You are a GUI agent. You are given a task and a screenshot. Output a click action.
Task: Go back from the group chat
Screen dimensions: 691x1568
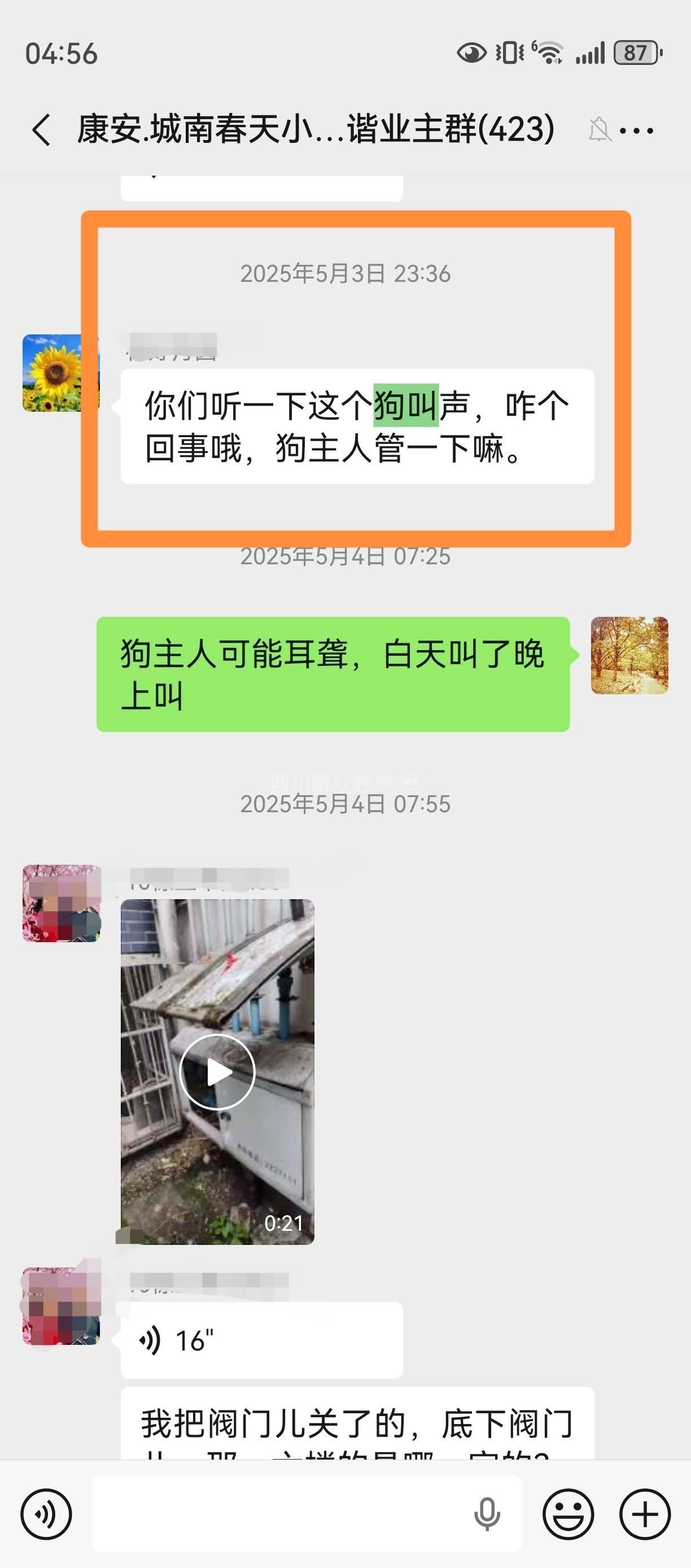(41, 130)
